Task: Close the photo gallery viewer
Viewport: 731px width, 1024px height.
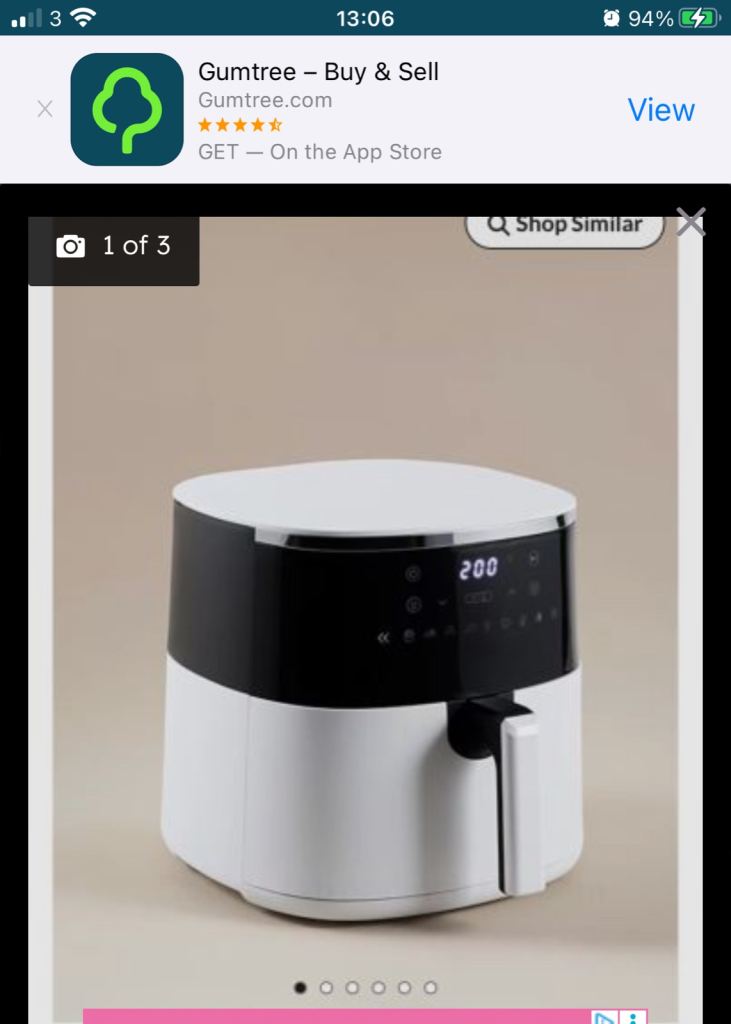Action: (x=690, y=222)
